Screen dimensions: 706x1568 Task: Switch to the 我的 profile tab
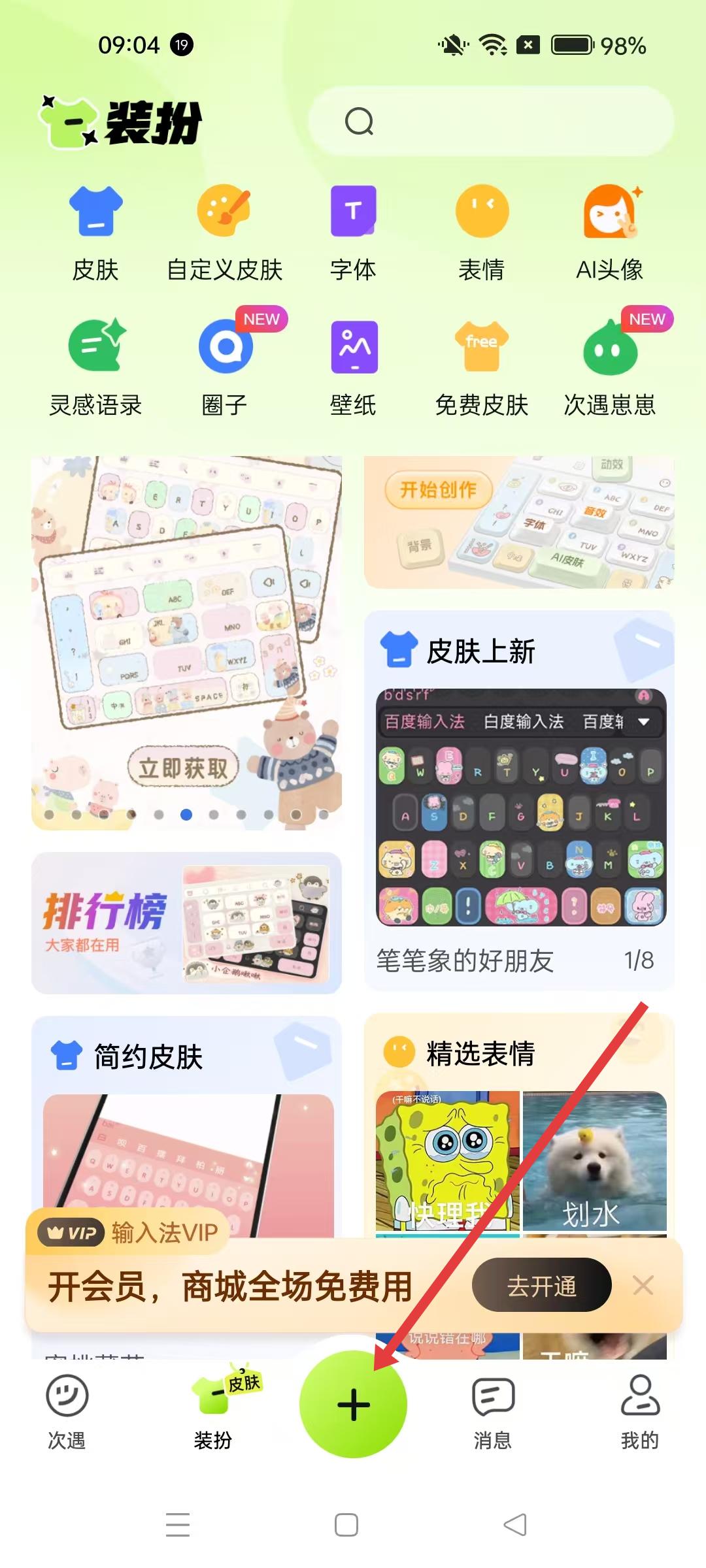(x=639, y=1413)
